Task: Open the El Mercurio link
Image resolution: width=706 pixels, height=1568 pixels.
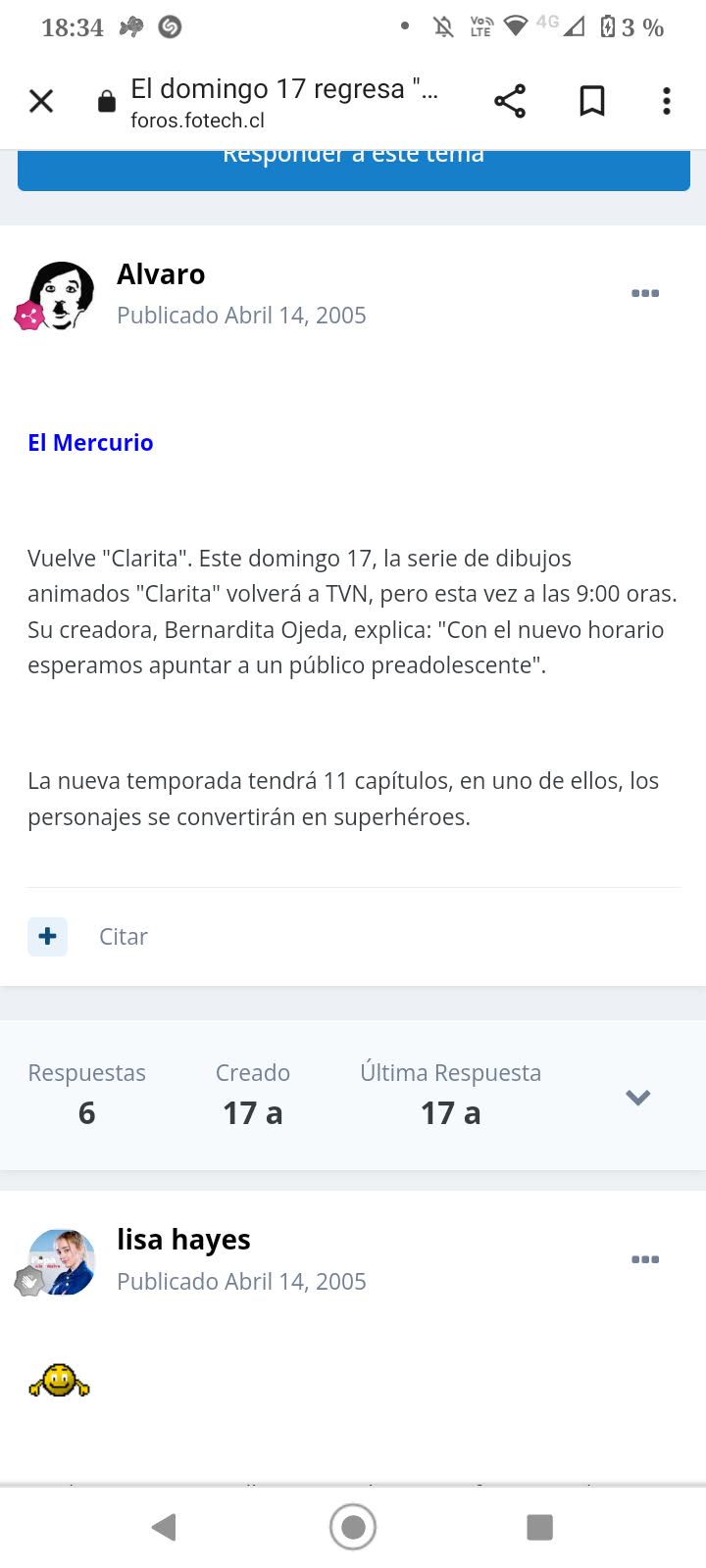Action: (90, 443)
